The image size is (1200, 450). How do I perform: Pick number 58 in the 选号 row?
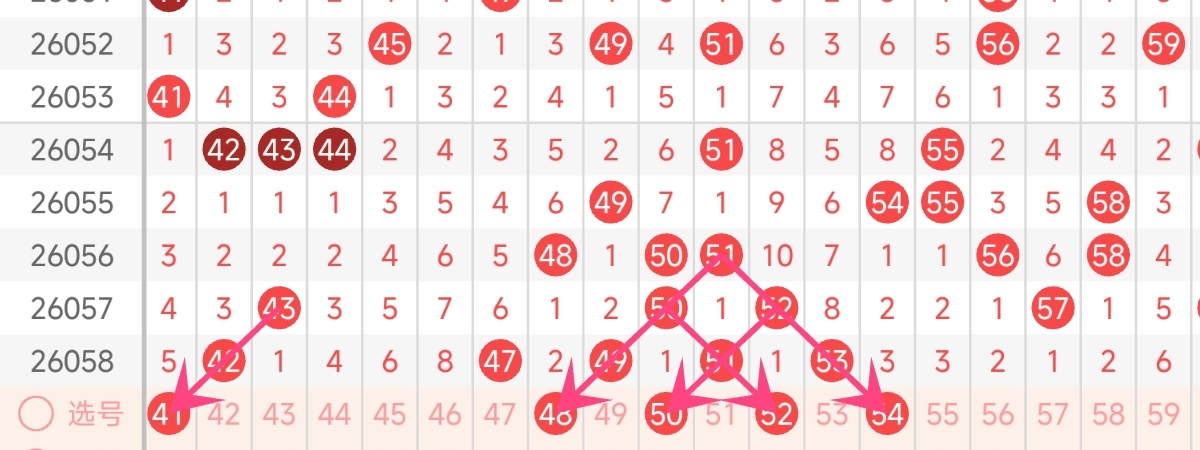pyautogui.click(x=1109, y=413)
